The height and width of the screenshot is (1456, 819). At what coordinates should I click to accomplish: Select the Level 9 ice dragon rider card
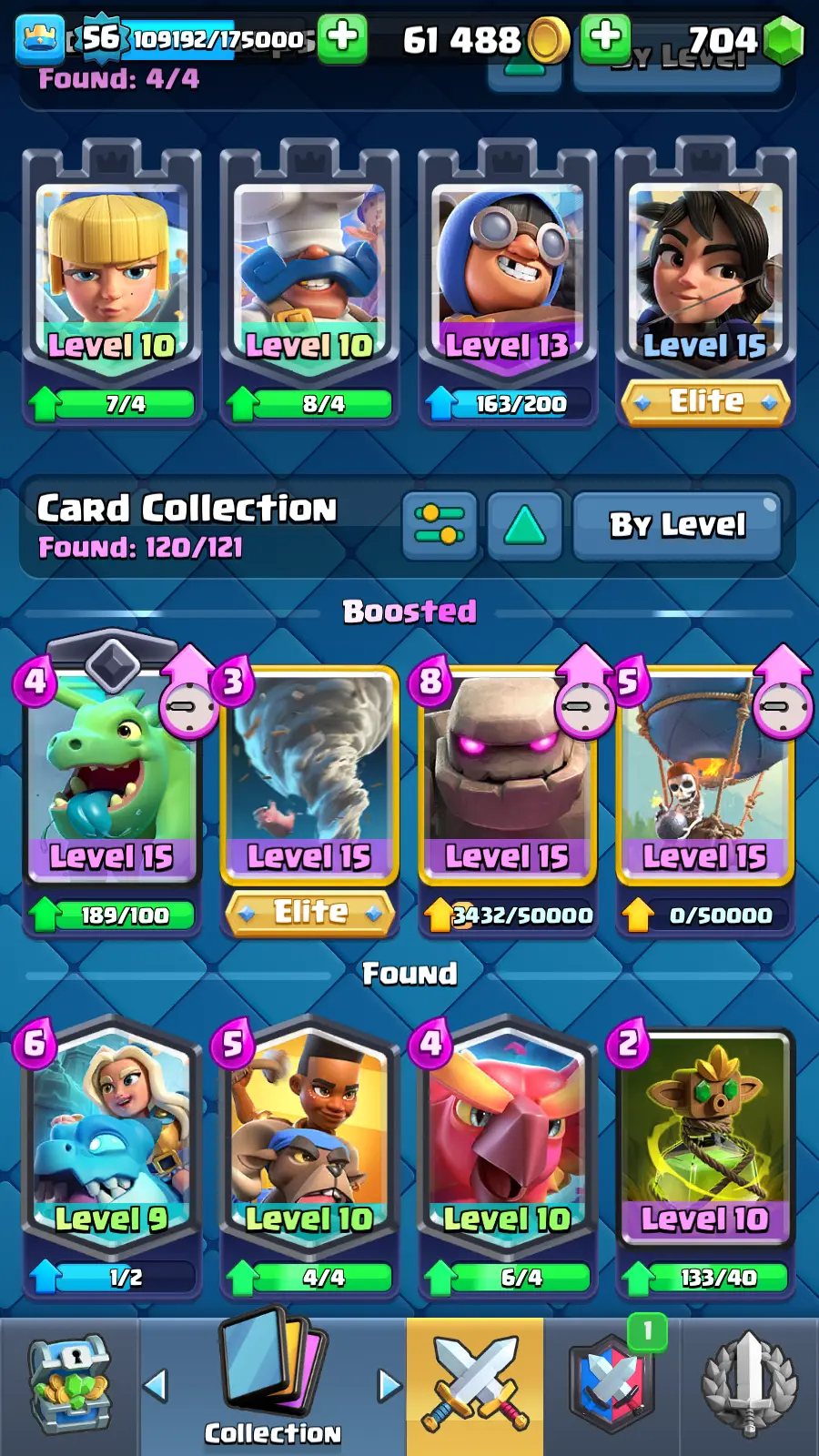pyautogui.click(x=112, y=1137)
